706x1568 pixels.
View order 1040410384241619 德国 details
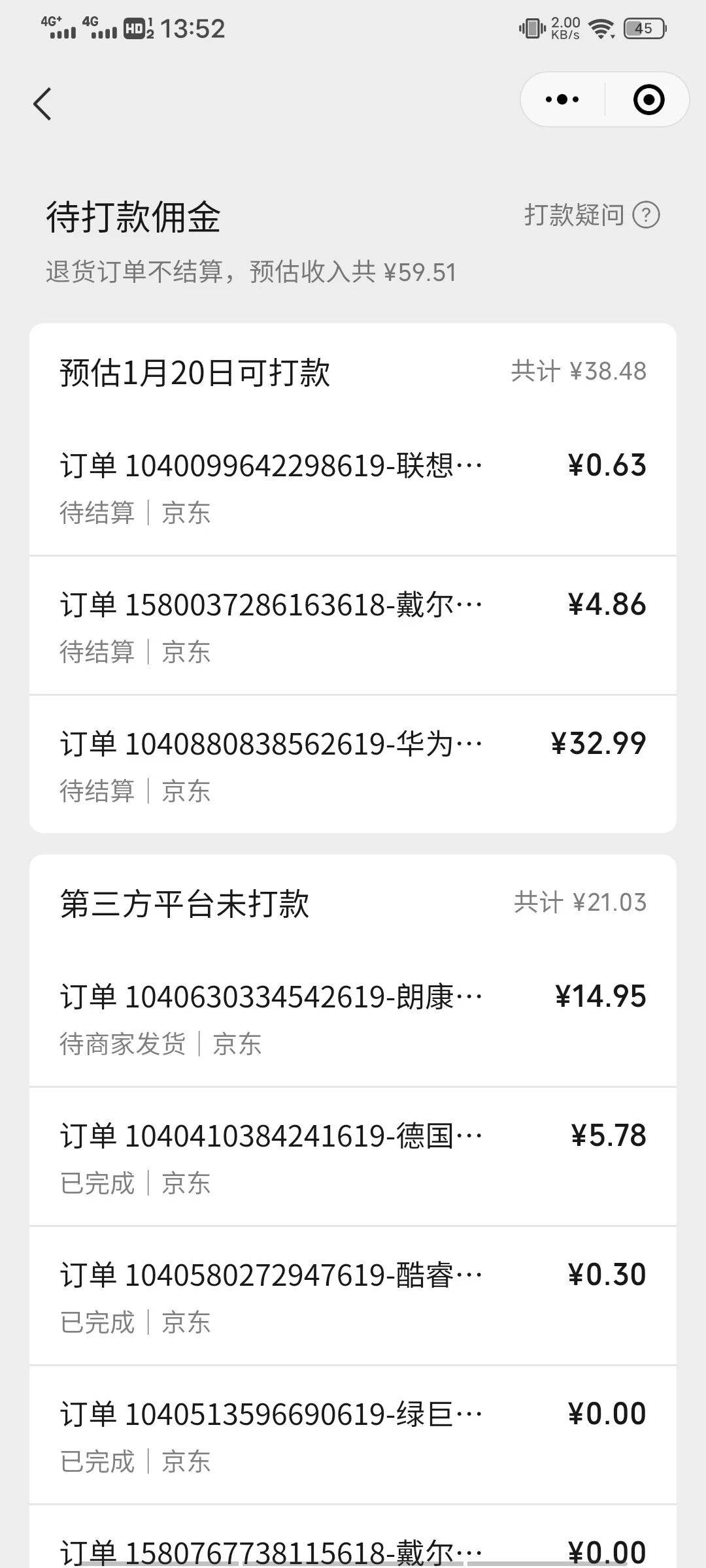353,1157
